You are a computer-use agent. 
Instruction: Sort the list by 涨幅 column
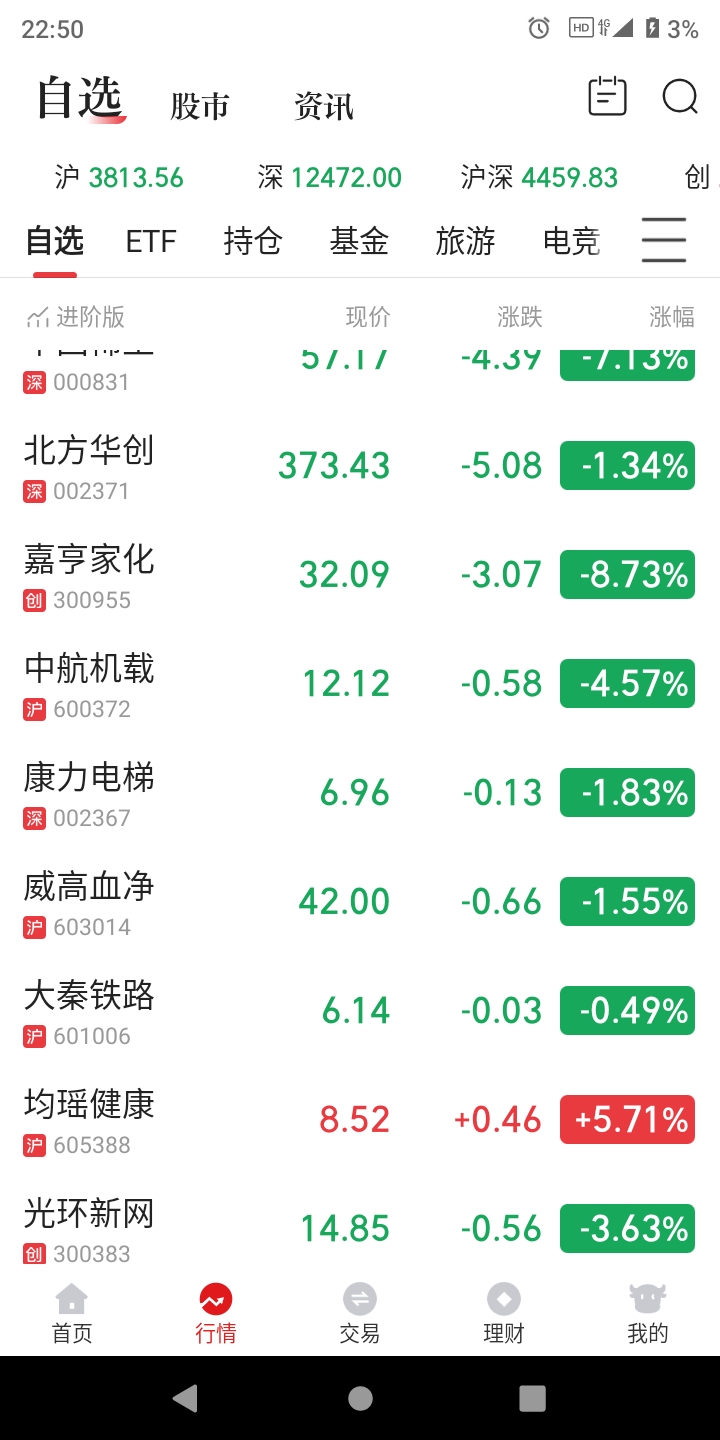coord(672,317)
